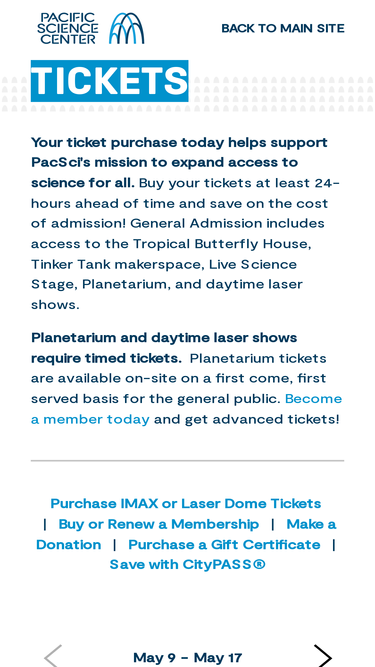
Task: Go to the previous week of dates
Action: click(53, 657)
